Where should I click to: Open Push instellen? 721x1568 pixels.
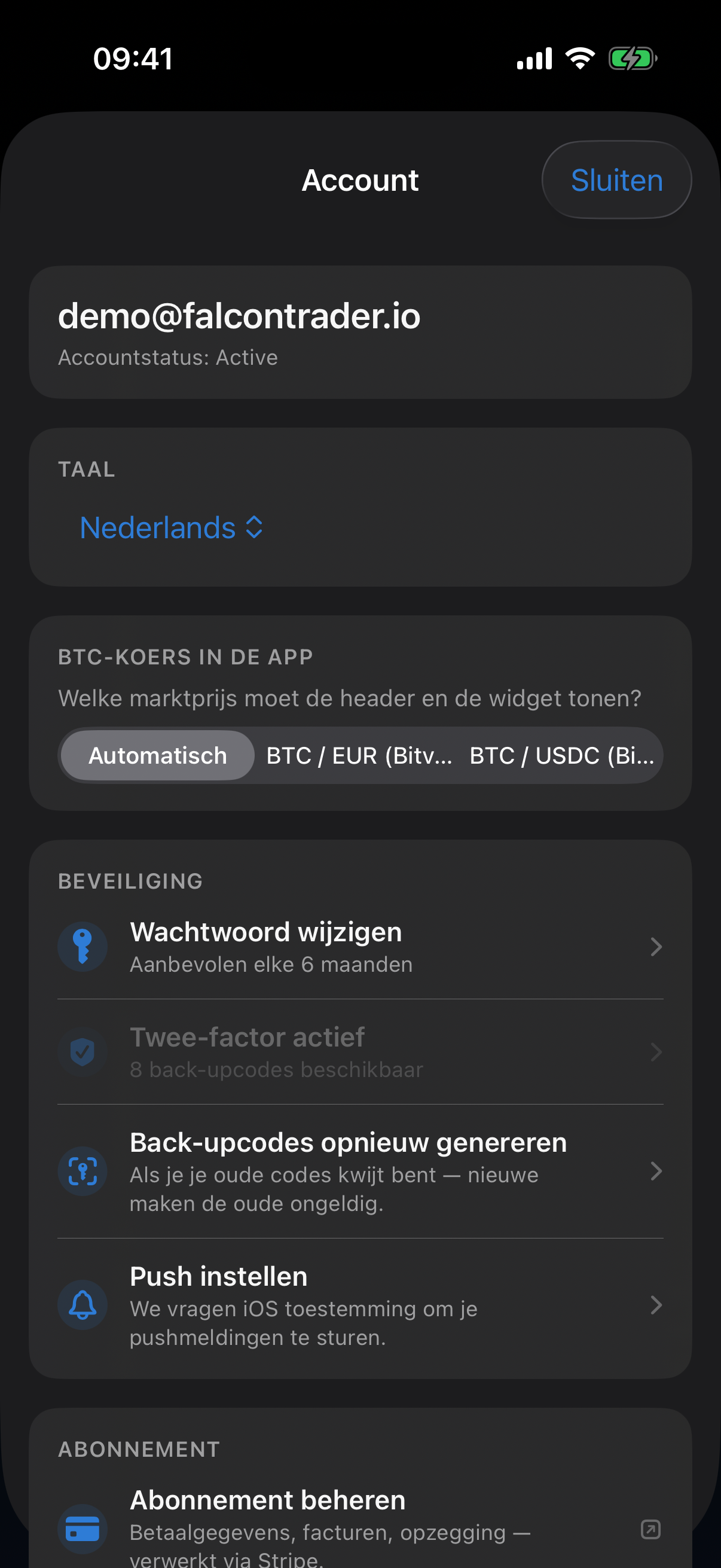[360, 1305]
